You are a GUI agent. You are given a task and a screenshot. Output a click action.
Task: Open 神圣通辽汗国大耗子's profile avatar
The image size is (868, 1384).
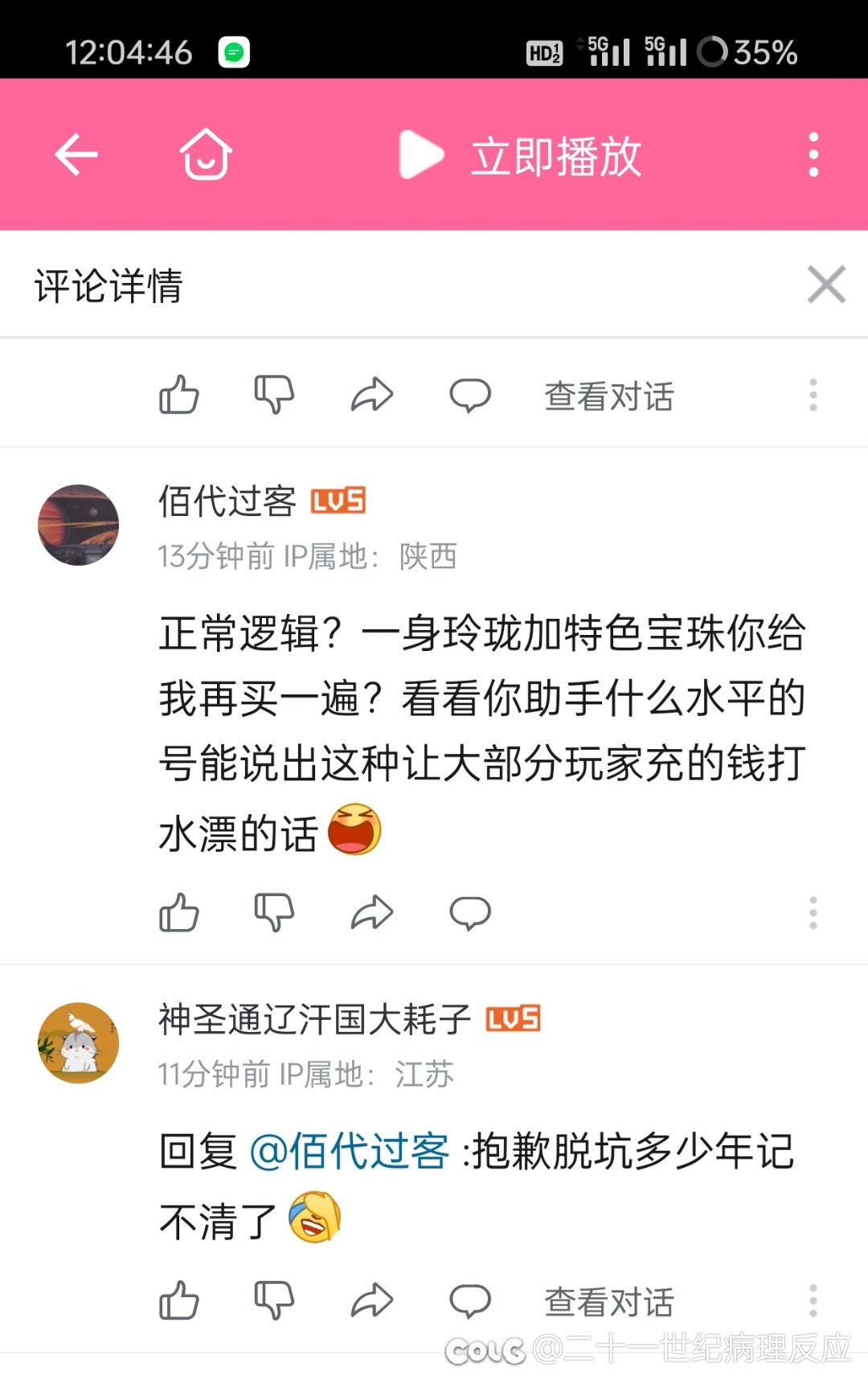coord(79,1042)
